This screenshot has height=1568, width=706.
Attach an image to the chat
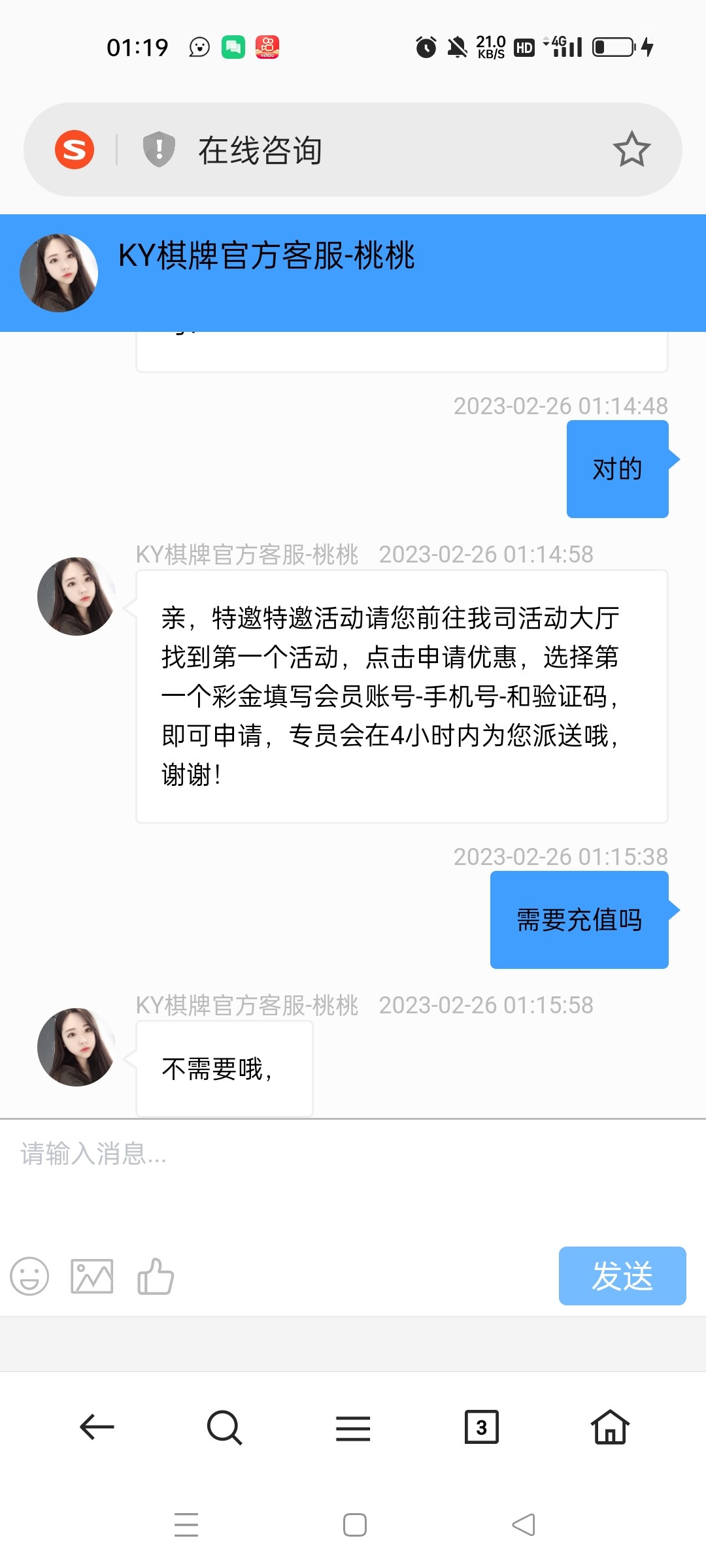click(x=92, y=1276)
